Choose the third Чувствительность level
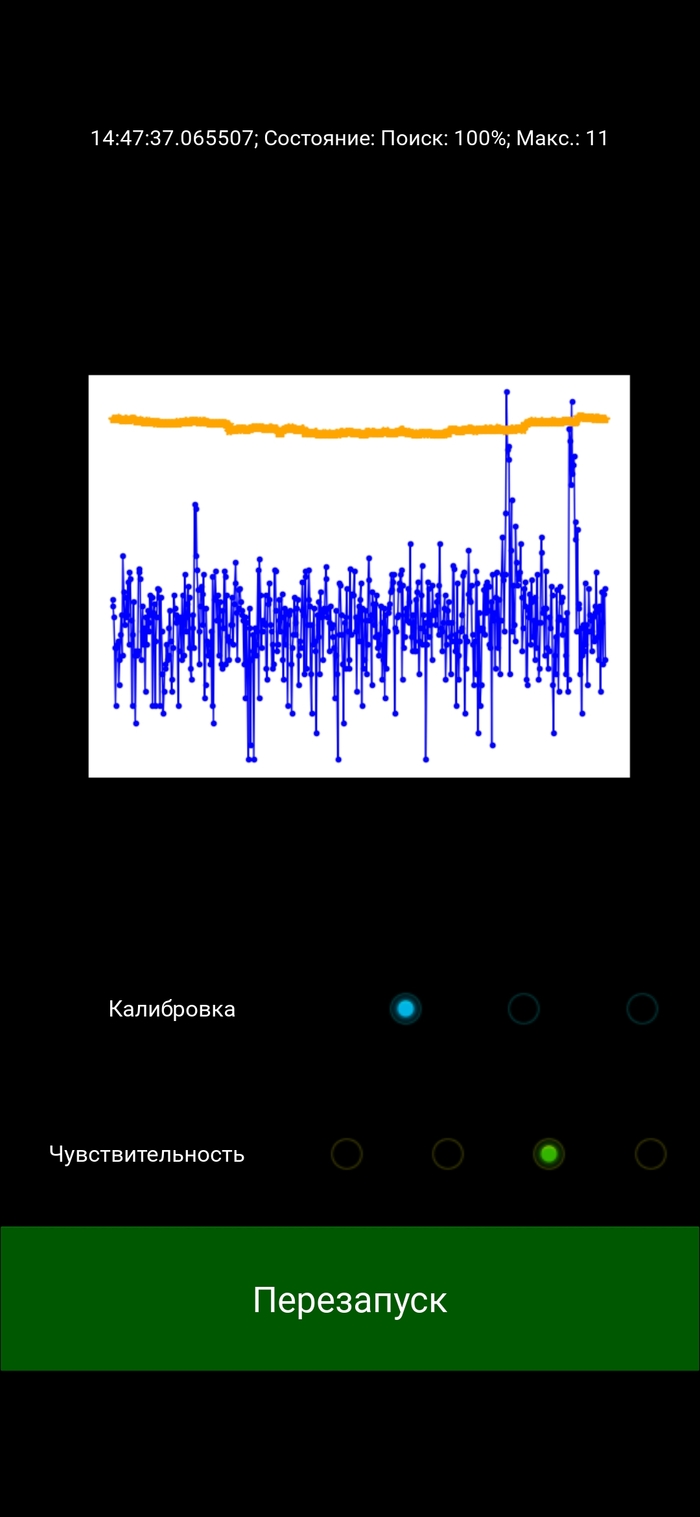This screenshot has width=700, height=1517. coord(548,1154)
